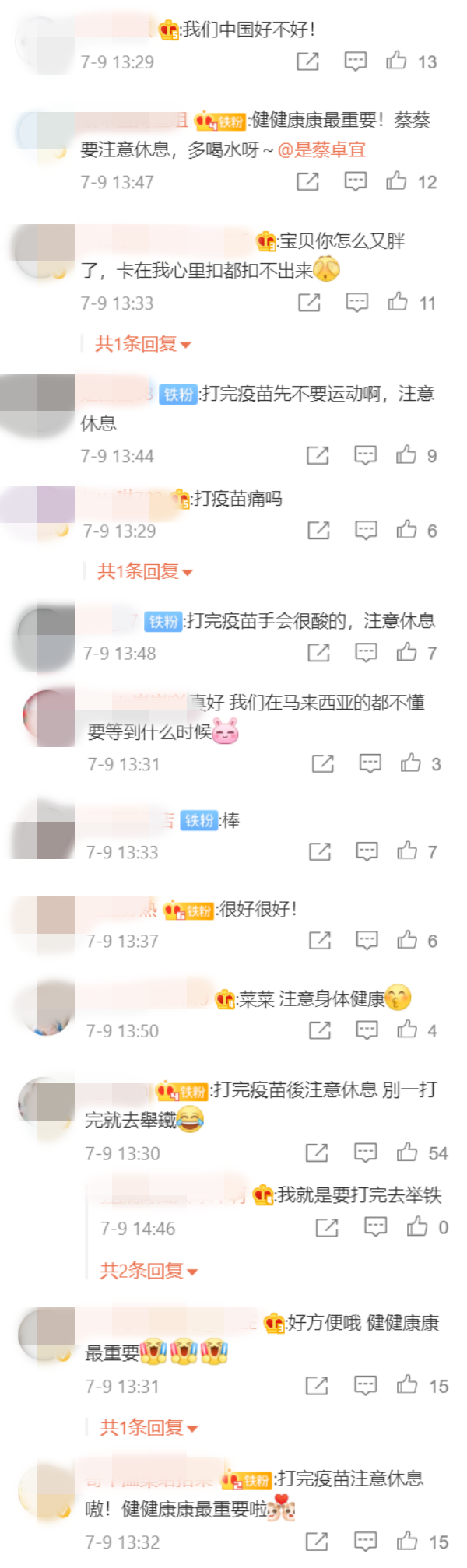Image resolution: width=467 pixels, height=1568 pixels.
Task: Share the comment 我们中国好不好
Action: click(x=308, y=61)
